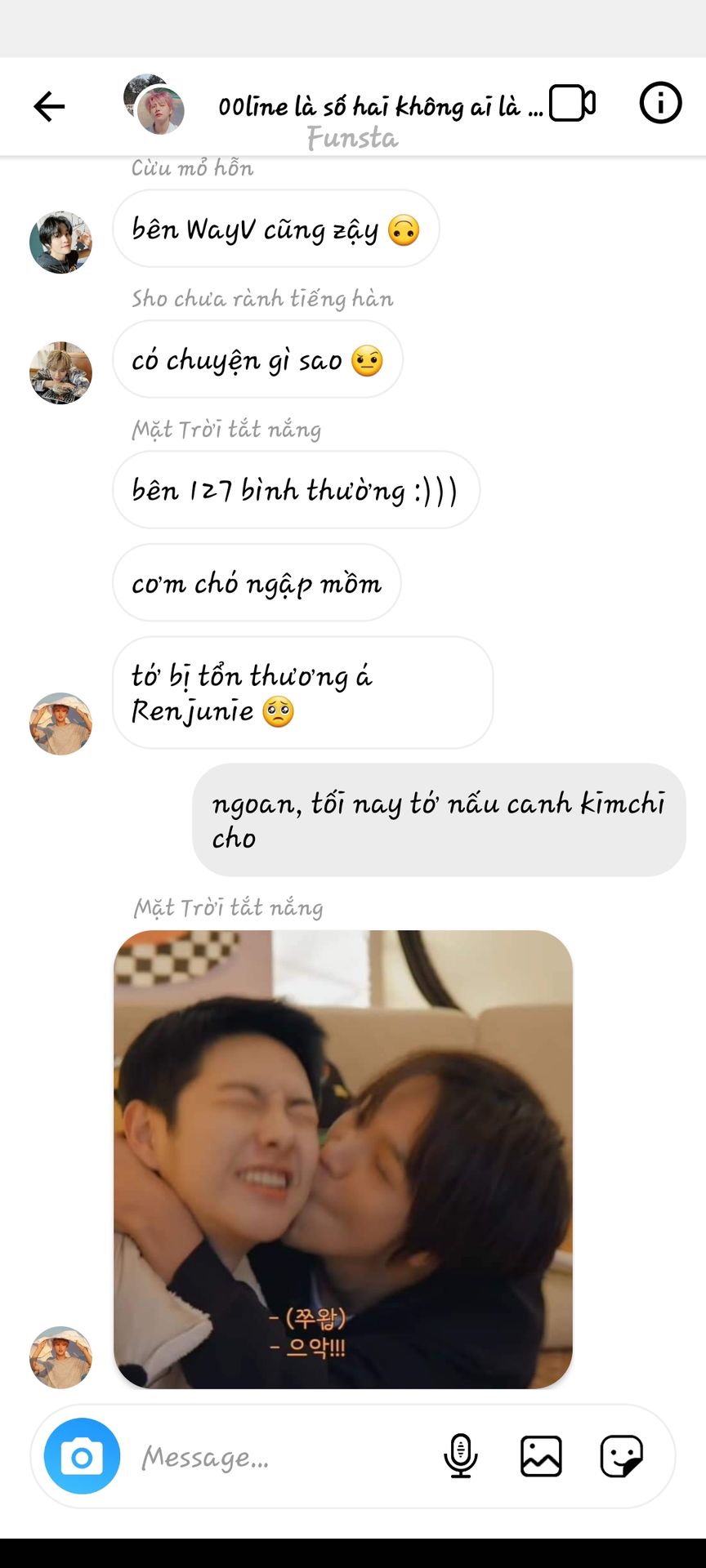The image size is (706, 1568).
Task: View profile of 'có chuyện gì sao' sender
Action: point(60,373)
